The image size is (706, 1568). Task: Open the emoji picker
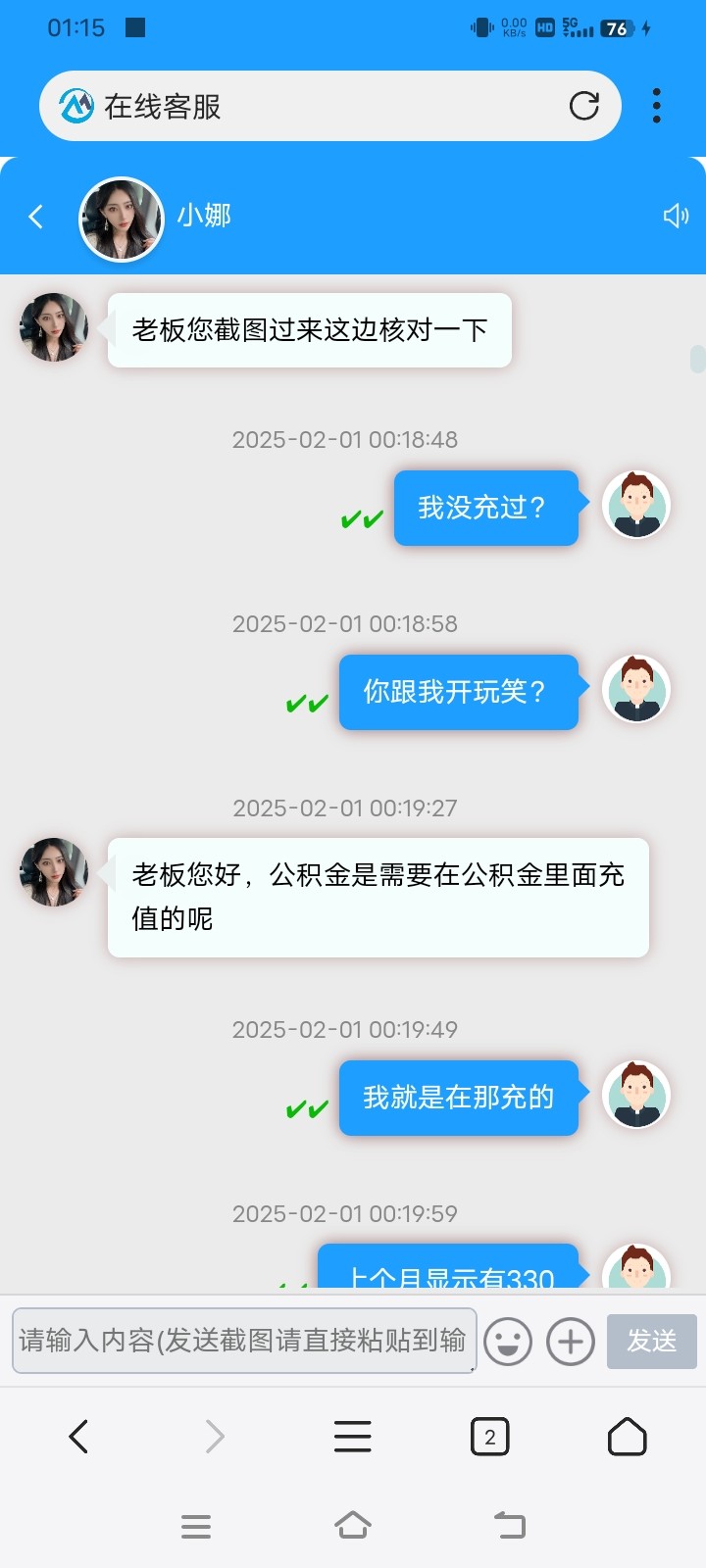point(508,1342)
